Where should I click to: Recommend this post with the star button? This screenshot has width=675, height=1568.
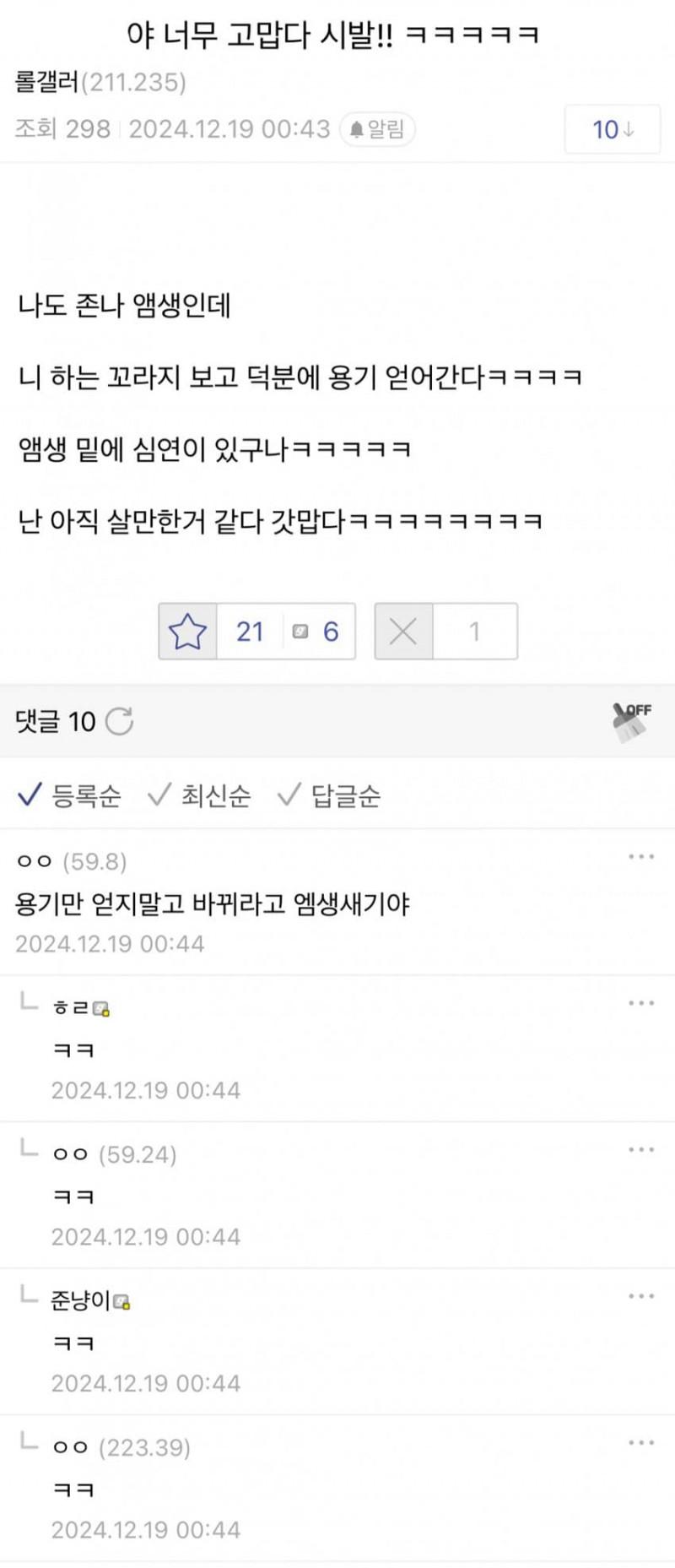coord(187,631)
